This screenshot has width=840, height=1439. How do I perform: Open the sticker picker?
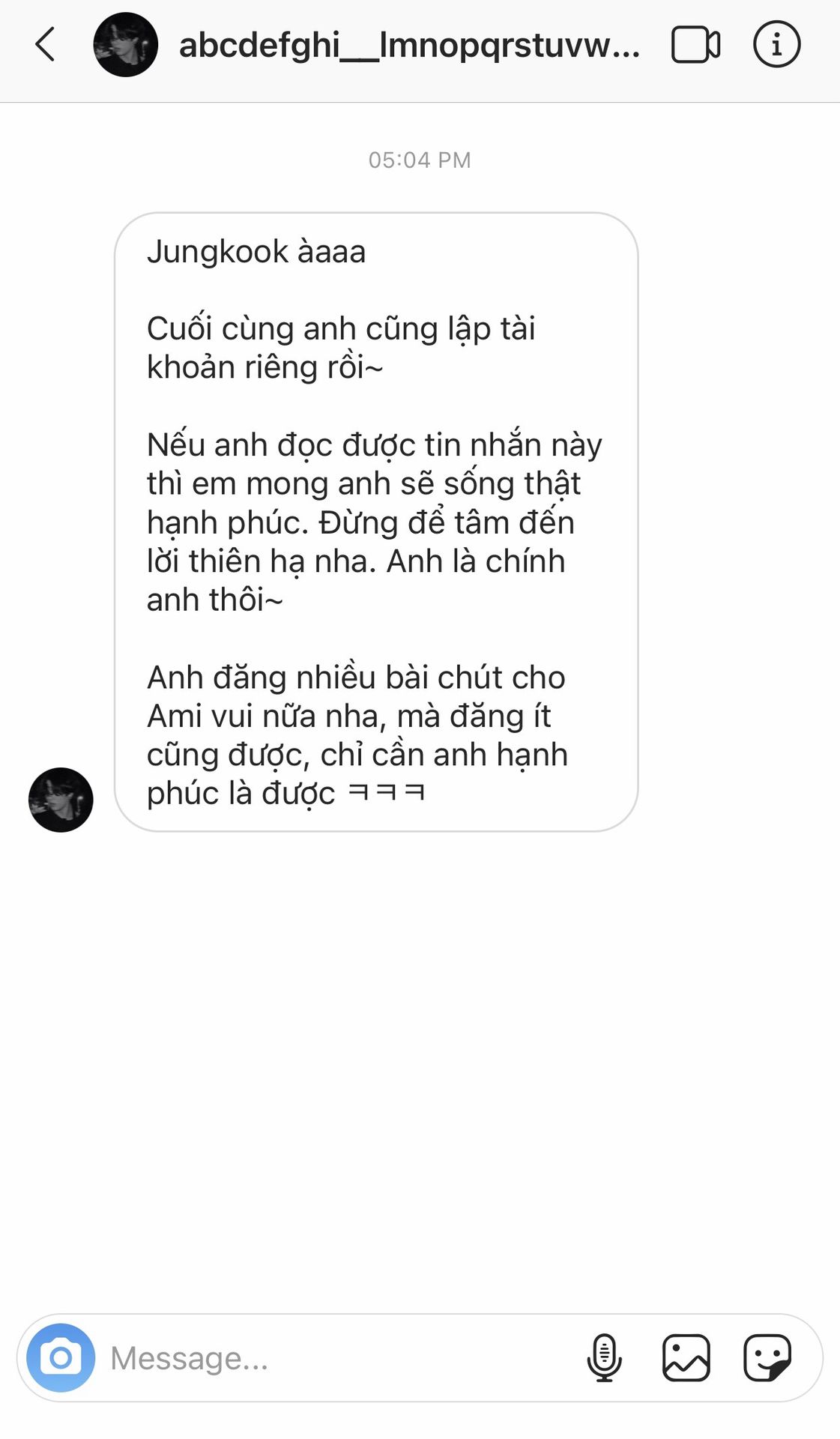click(x=767, y=1357)
